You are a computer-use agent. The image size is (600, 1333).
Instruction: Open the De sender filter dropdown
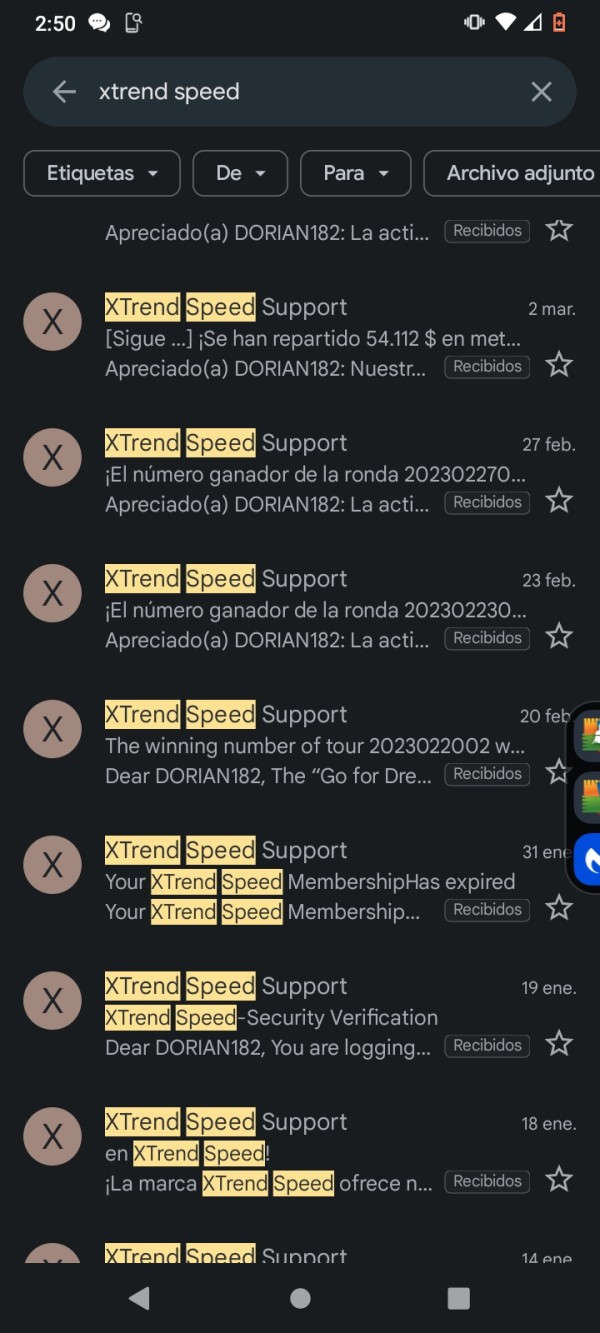tap(240, 173)
